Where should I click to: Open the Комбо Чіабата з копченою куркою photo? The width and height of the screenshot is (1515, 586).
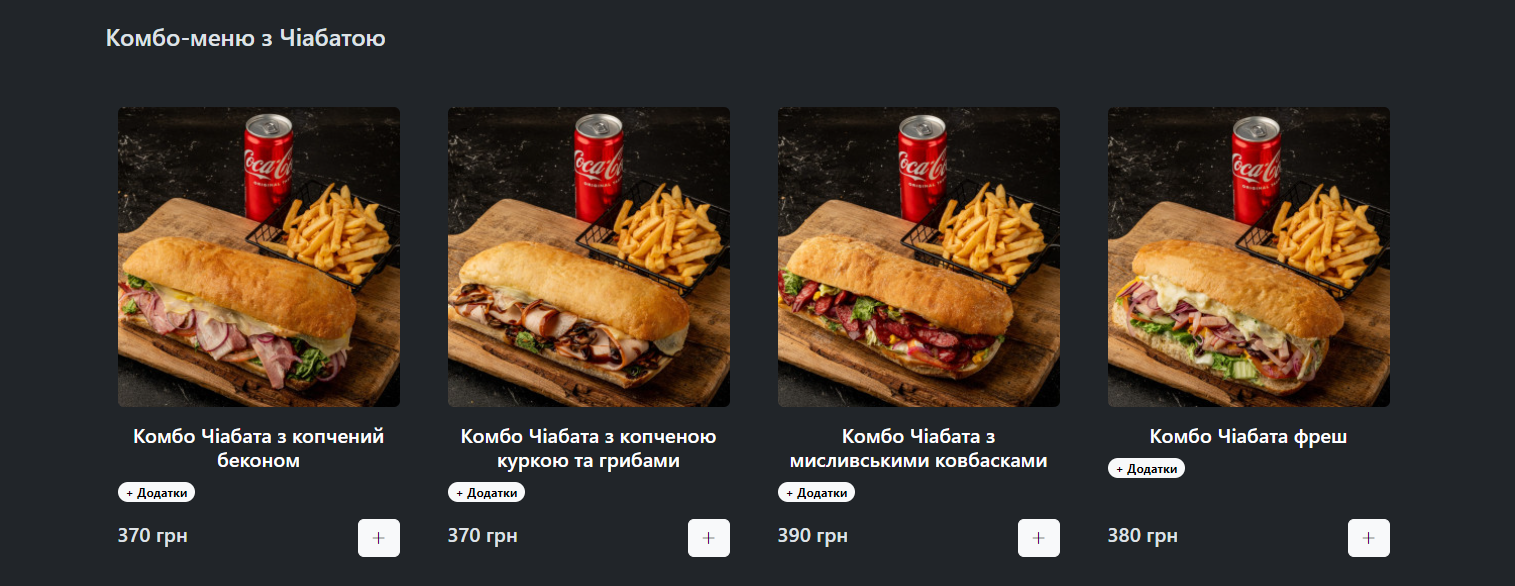(x=588, y=257)
